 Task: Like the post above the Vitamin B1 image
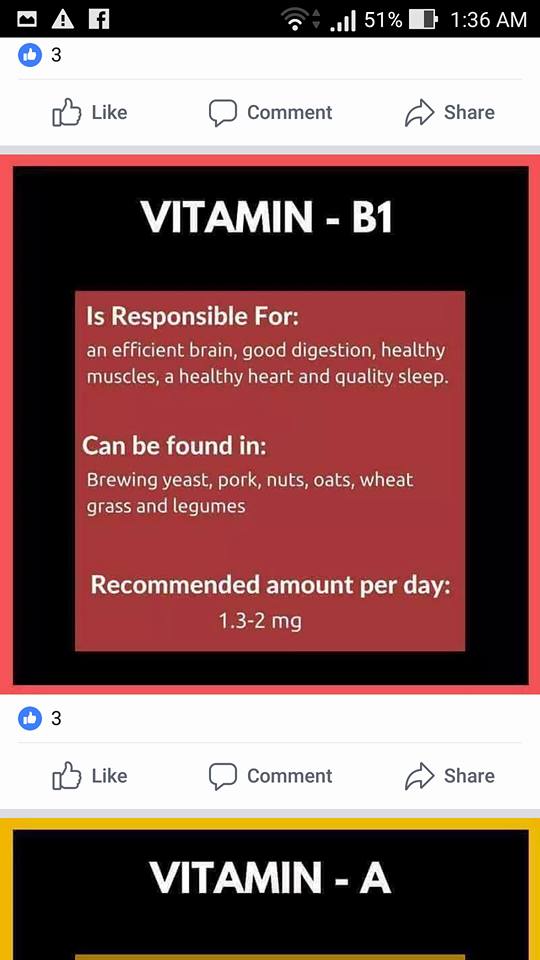[x=90, y=113]
